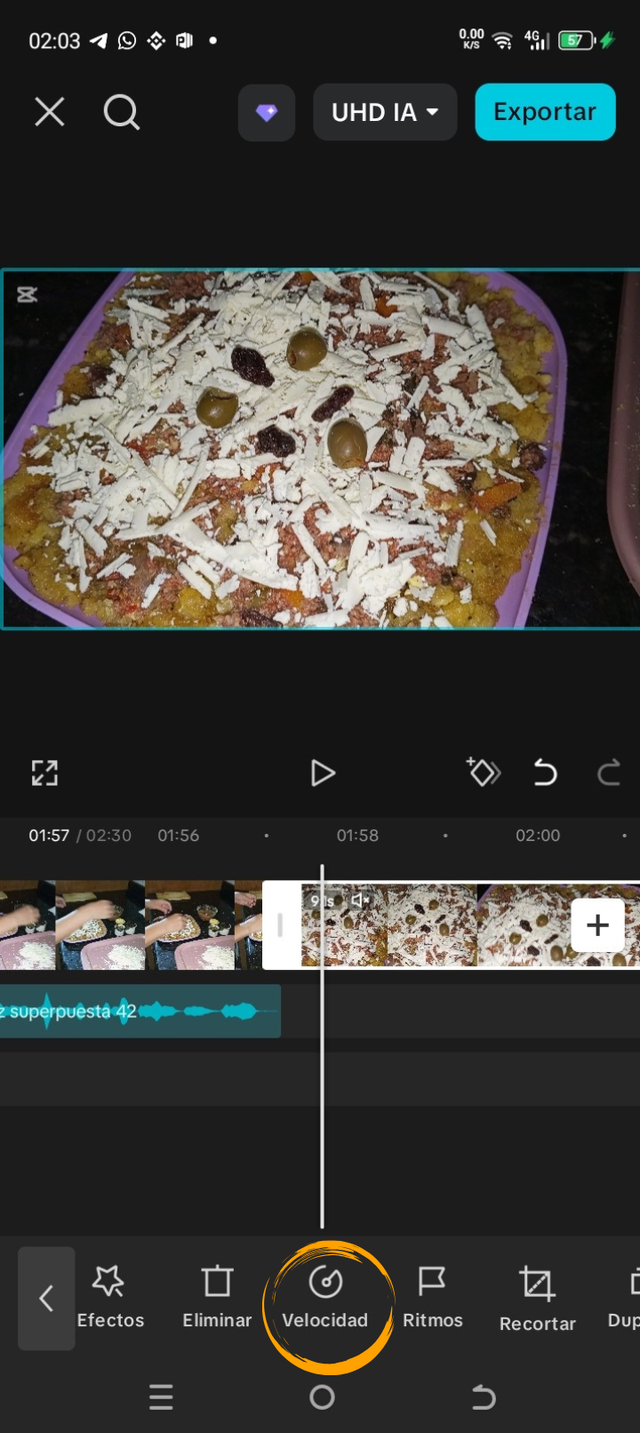Open the search magnifier icon

(121, 113)
